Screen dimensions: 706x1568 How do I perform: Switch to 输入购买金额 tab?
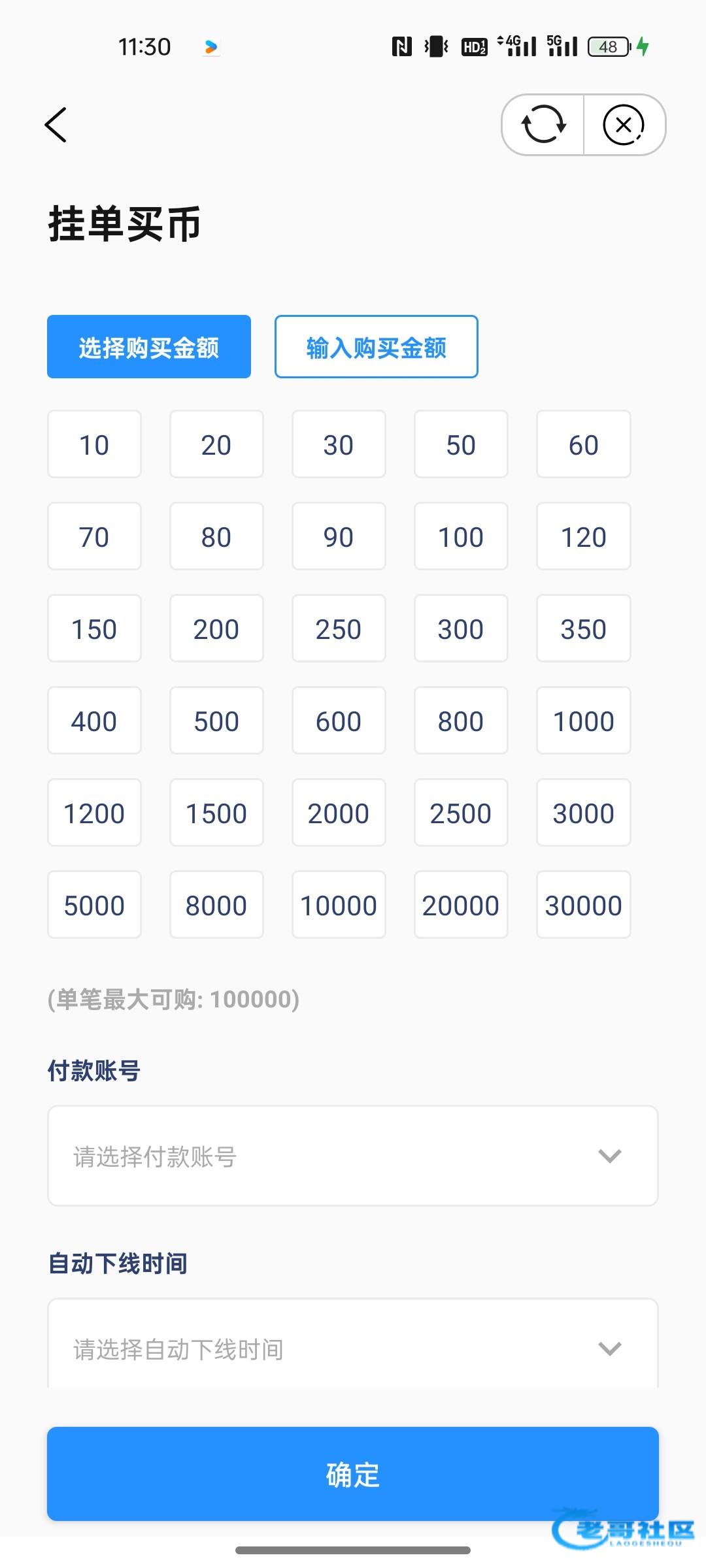[x=377, y=346]
